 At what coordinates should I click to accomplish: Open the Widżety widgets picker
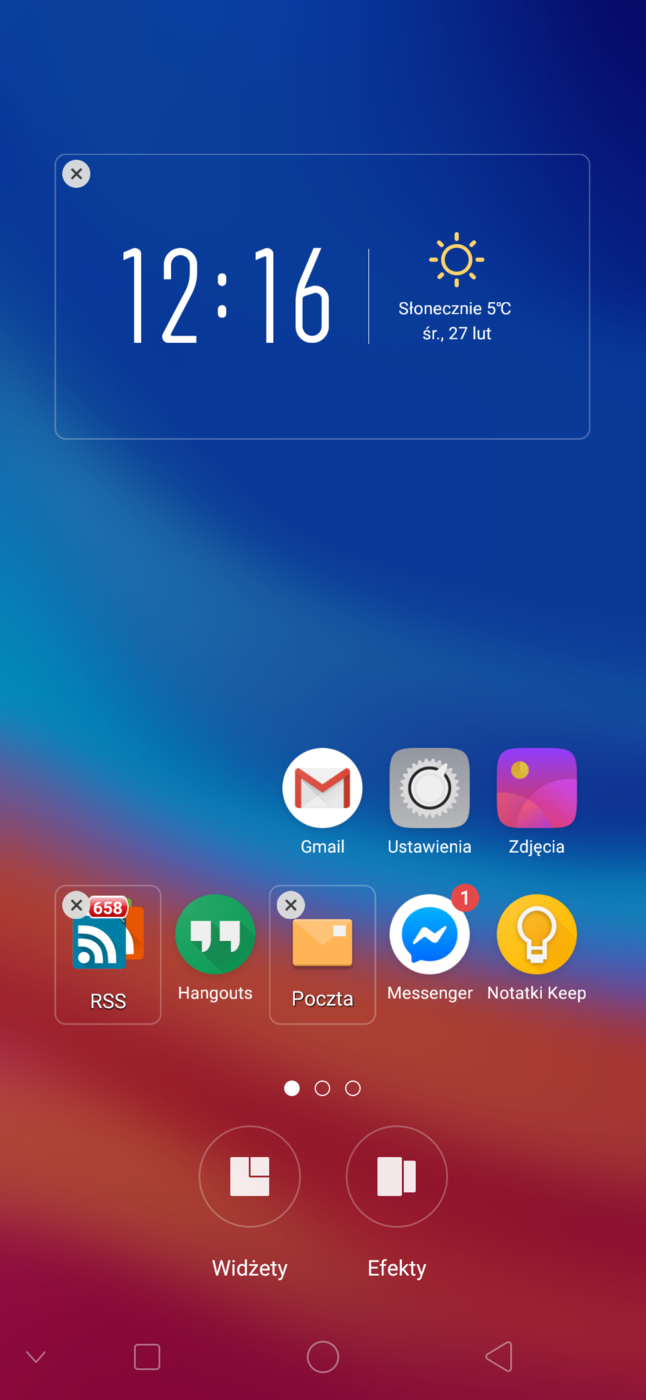(249, 1177)
